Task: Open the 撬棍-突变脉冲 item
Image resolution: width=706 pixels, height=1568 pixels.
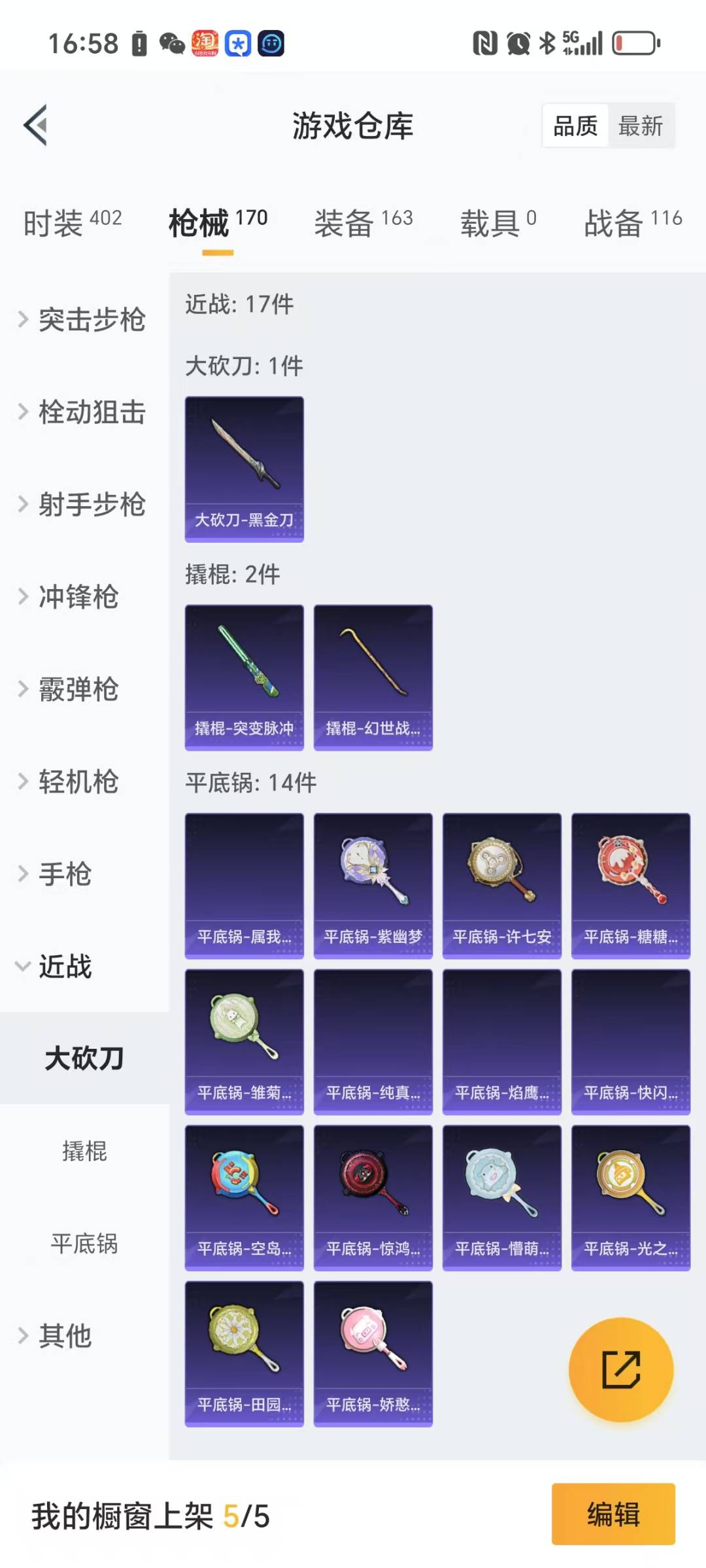Action: coord(244,677)
